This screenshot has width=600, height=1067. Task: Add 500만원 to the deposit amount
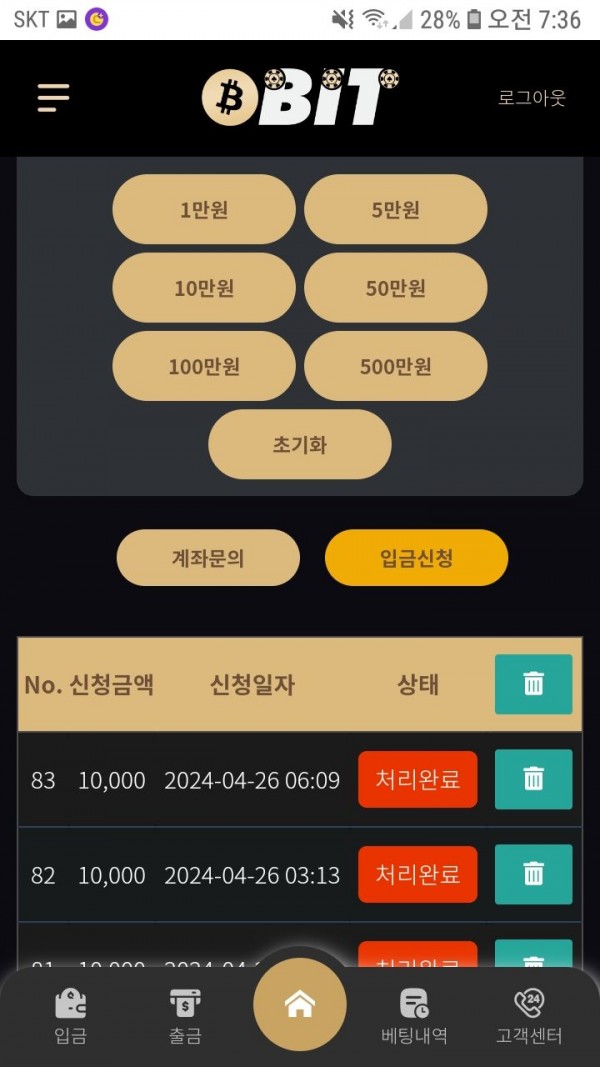(x=395, y=366)
